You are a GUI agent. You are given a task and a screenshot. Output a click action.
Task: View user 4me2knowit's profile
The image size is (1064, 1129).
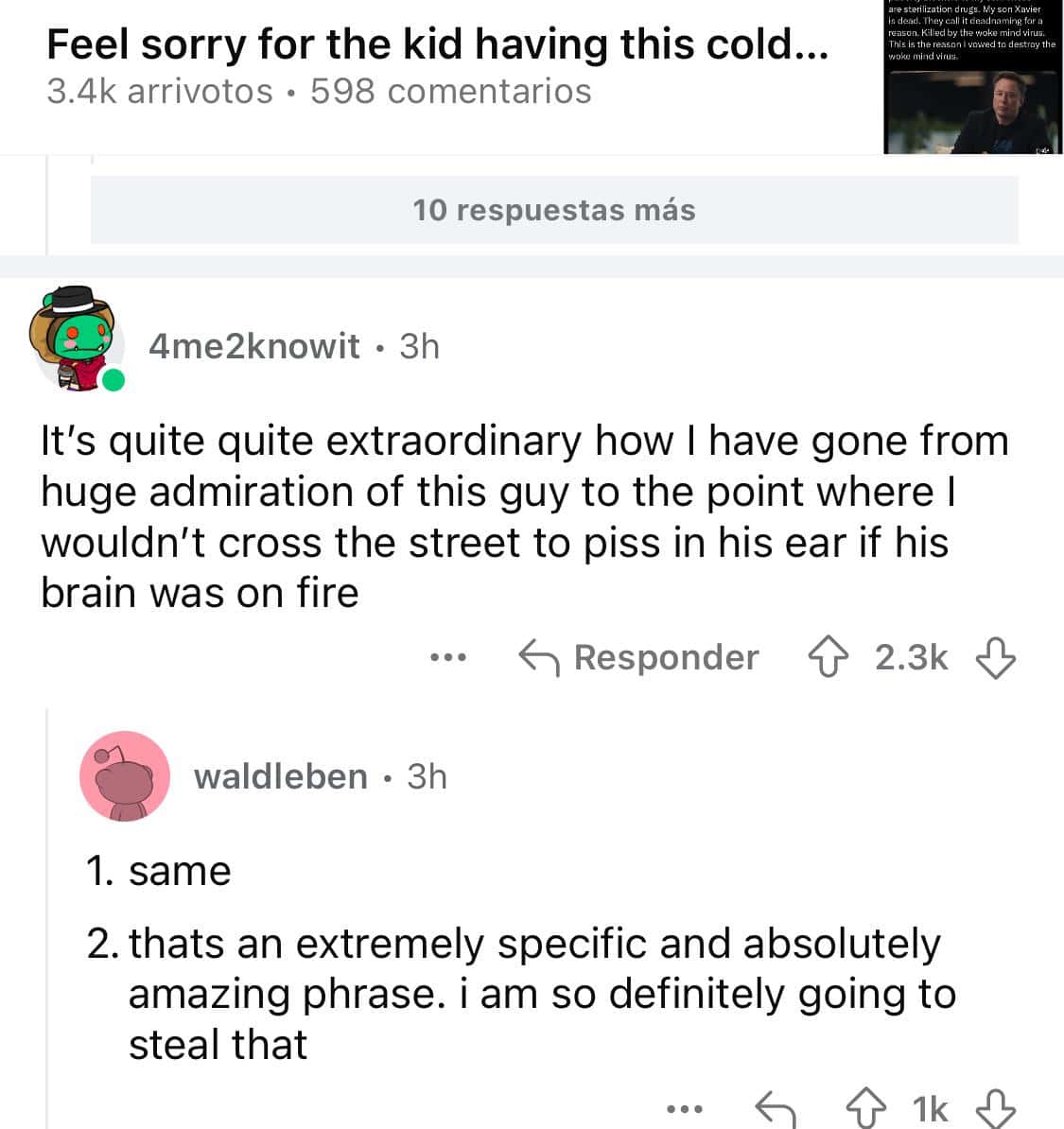click(x=254, y=347)
